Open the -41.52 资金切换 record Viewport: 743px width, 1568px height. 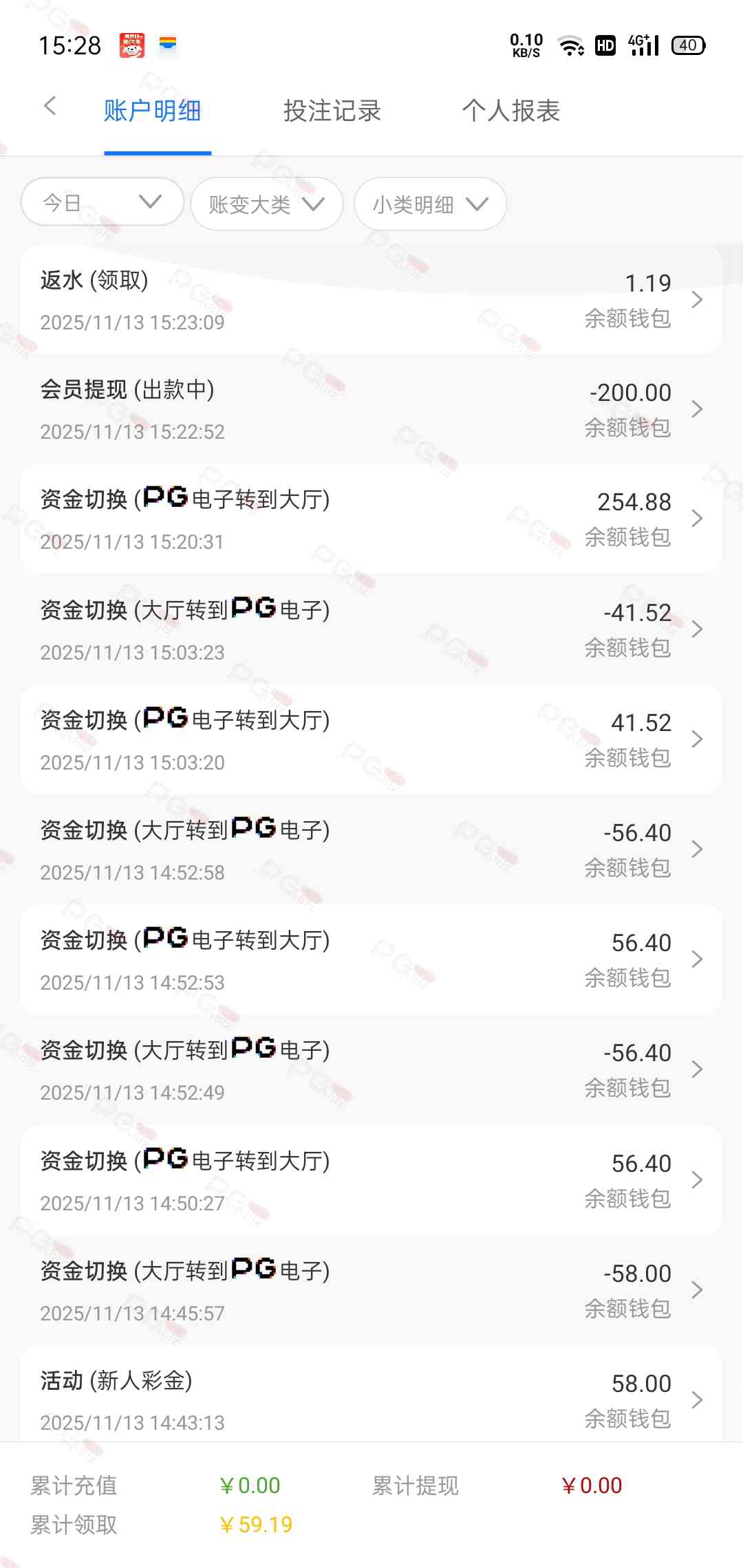(x=371, y=630)
